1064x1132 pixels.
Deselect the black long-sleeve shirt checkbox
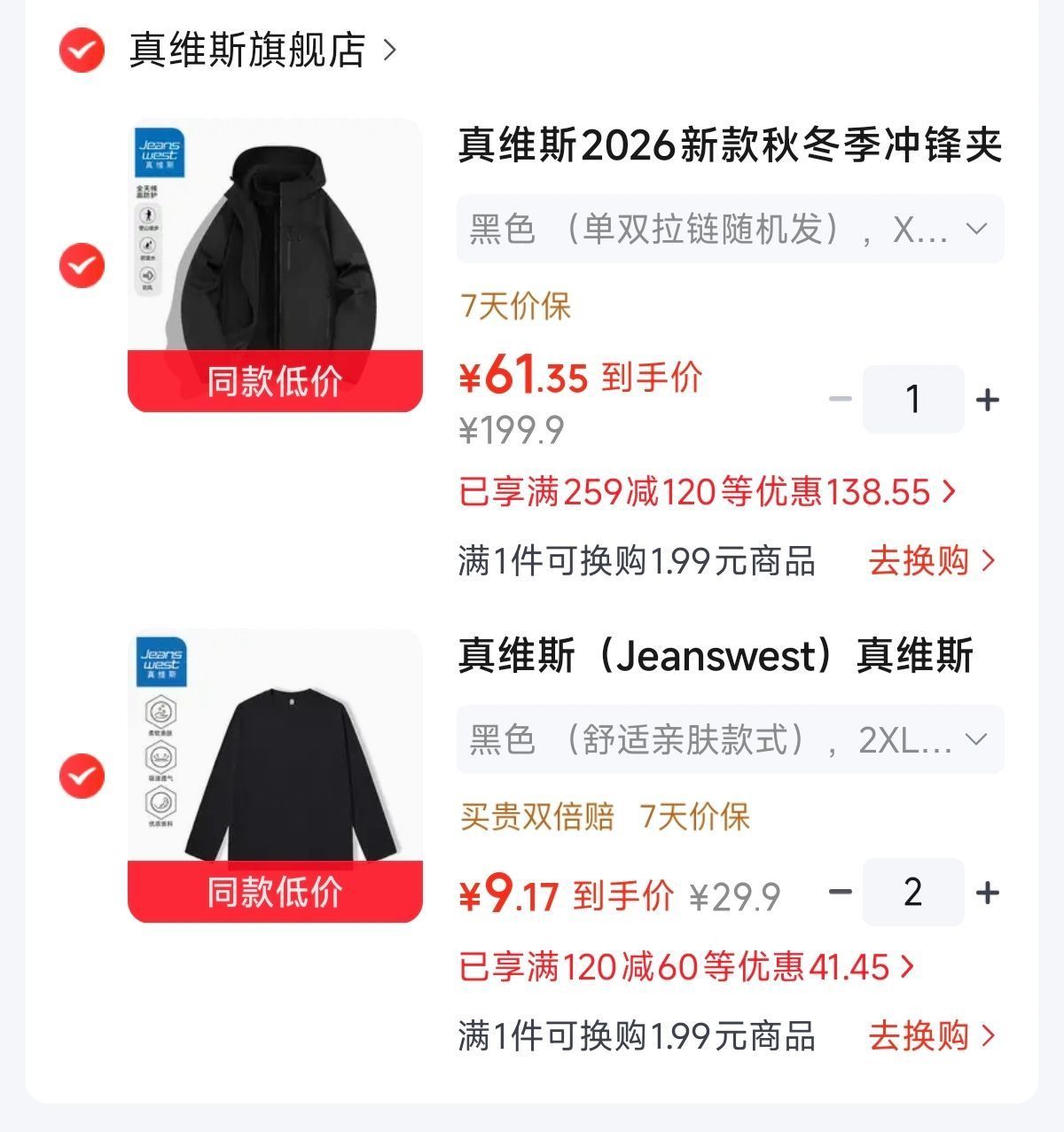point(82,776)
